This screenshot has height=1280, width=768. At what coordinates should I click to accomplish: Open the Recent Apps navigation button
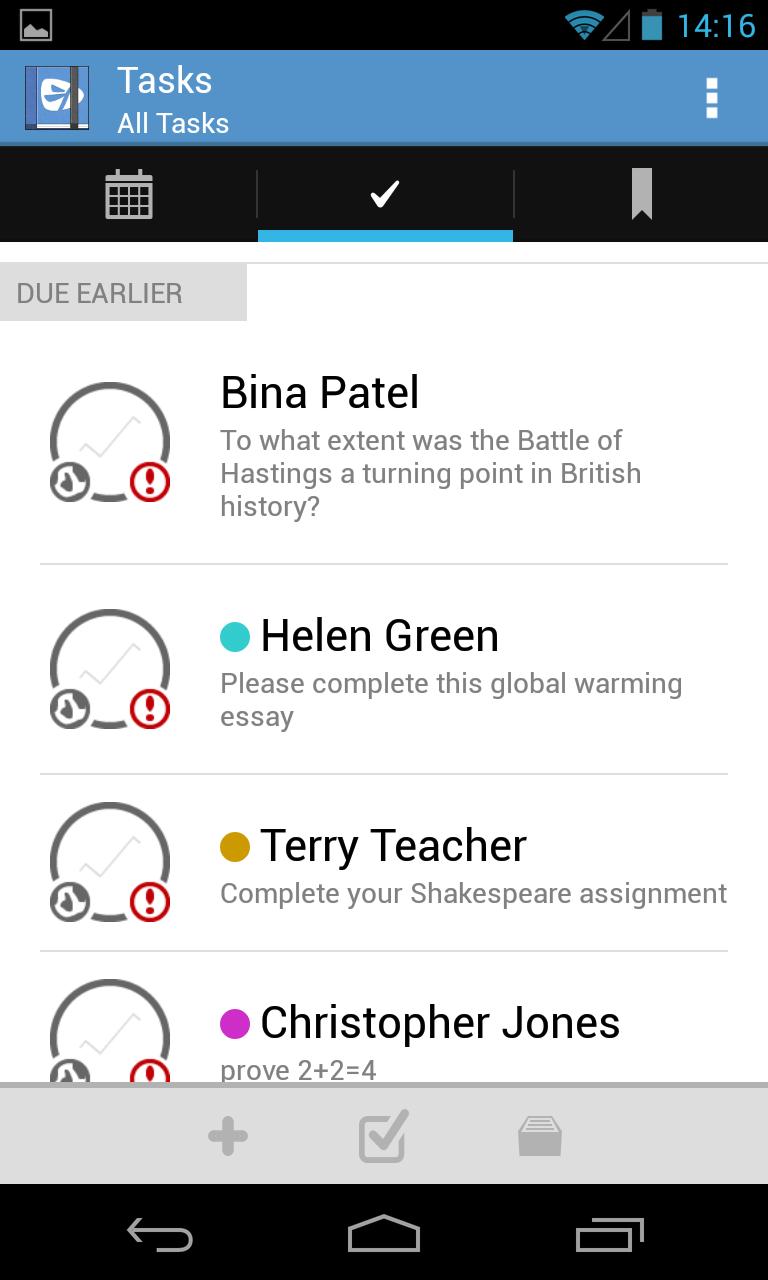(x=612, y=1235)
